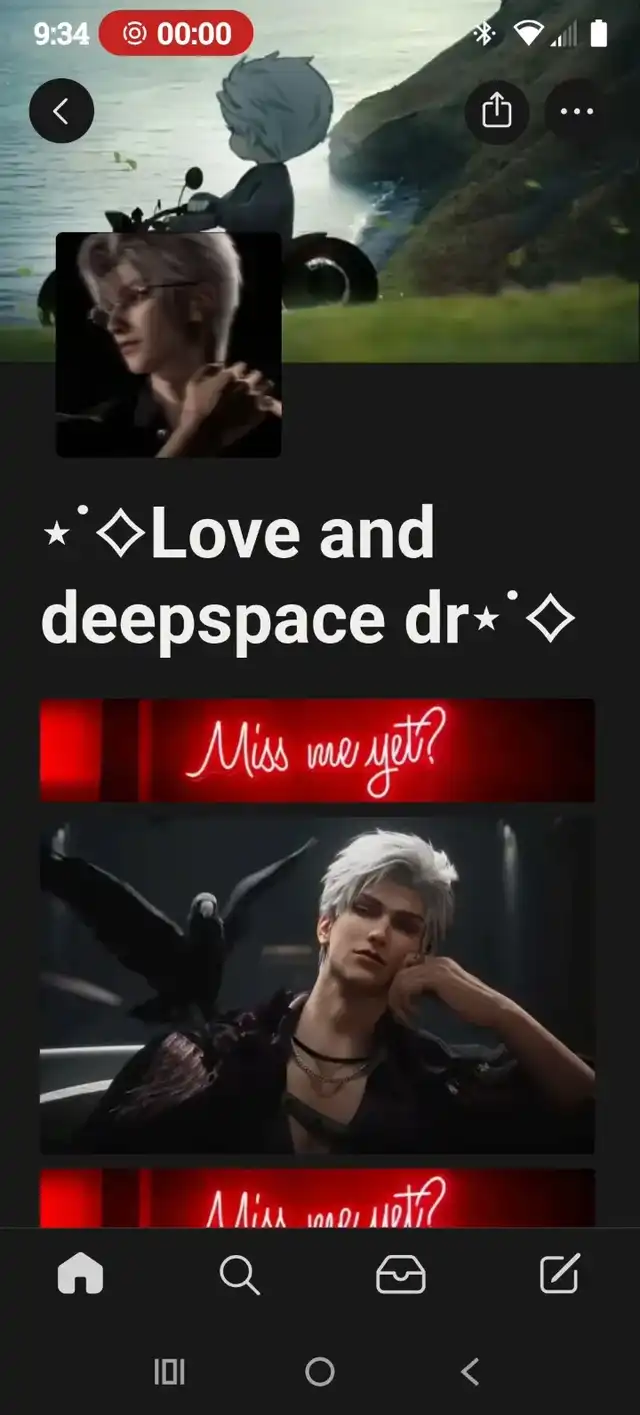
Task: Open the profile avatar picture
Action: [168, 344]
